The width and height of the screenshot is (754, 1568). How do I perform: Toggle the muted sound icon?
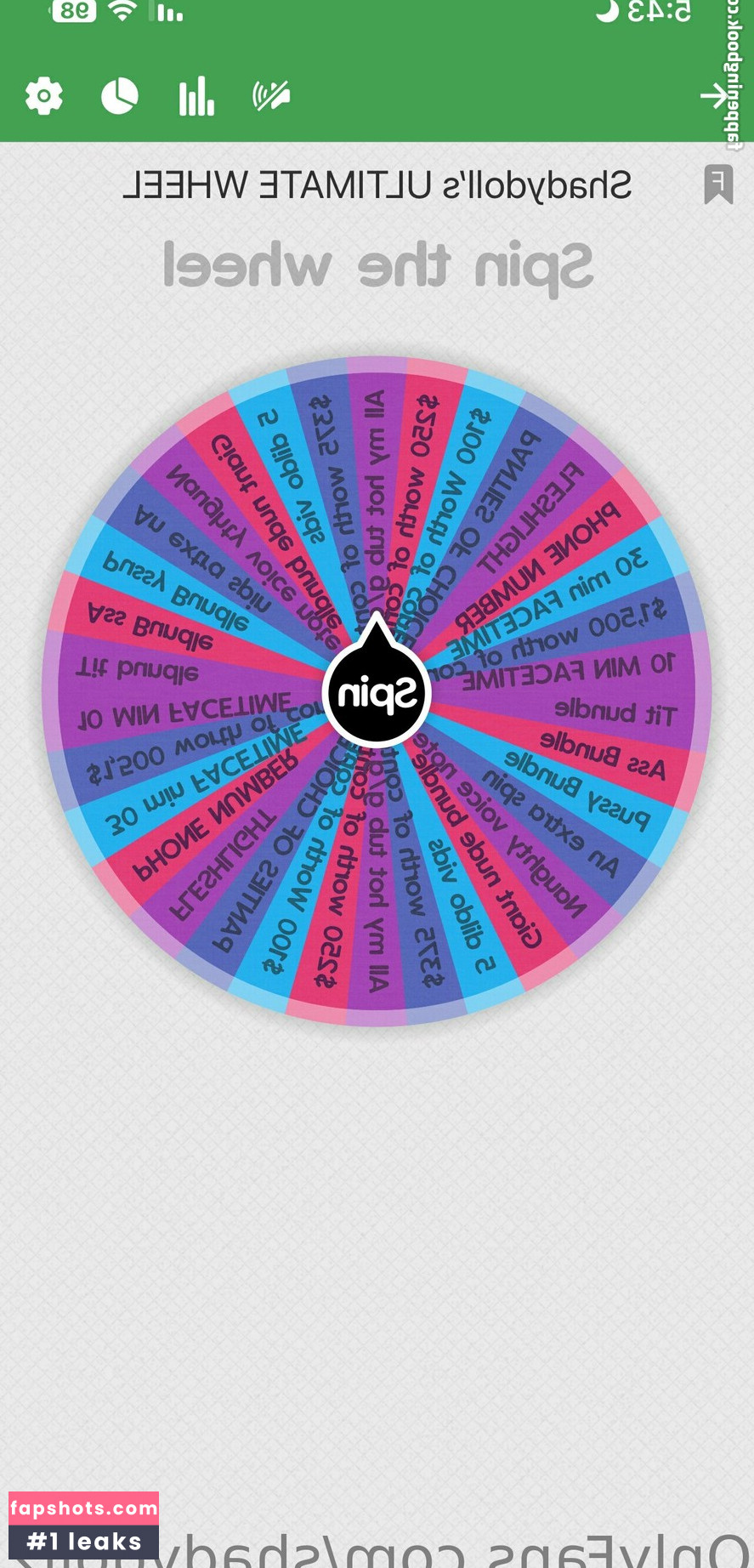pyautogui.click(x=272, y=96)
